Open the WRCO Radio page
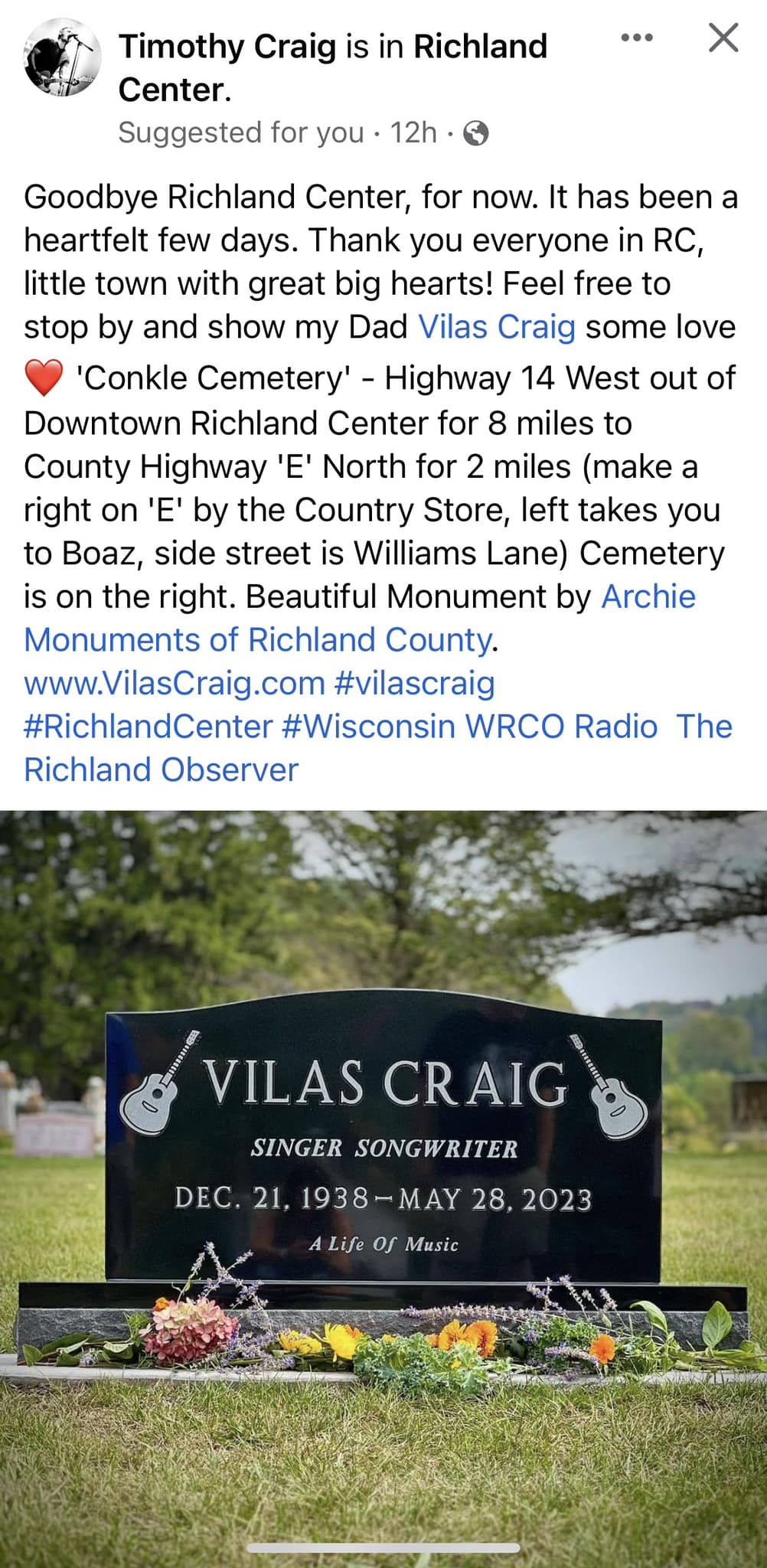The height and width of the screenshot is (1568, 767). (x=561, y=727)
